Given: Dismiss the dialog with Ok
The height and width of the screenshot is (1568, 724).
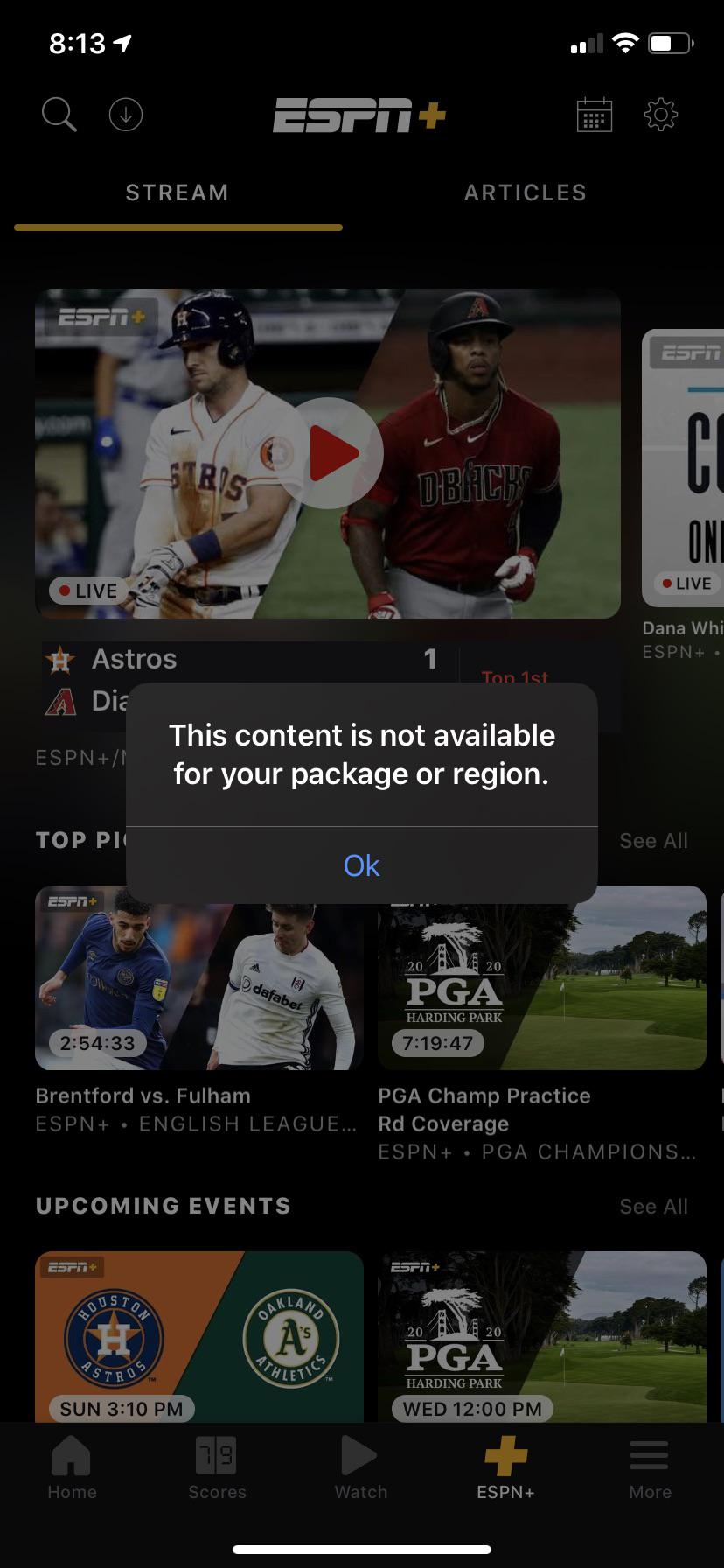Looking at the screenshot, I should (x=360, y=864).
